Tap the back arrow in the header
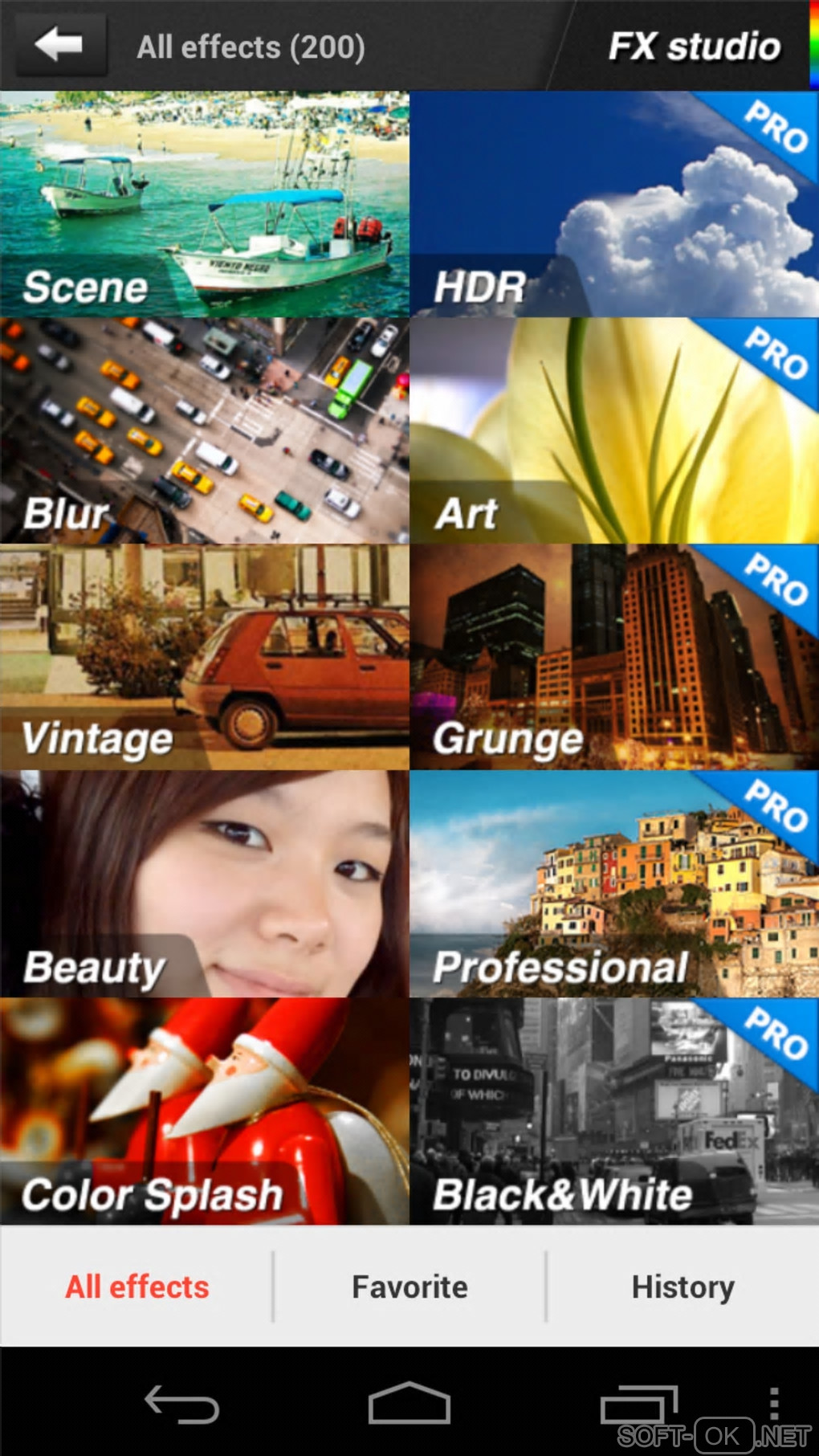Screen dimensions: 819x1456 [61, 45]
